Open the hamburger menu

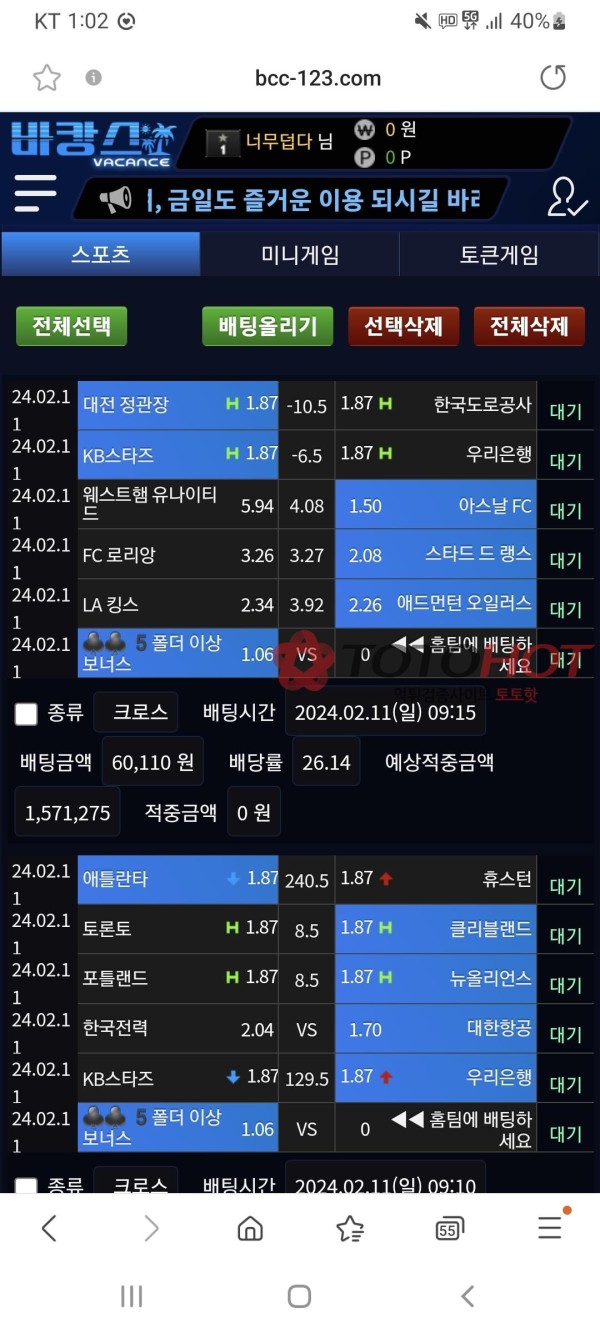[35, 194]
